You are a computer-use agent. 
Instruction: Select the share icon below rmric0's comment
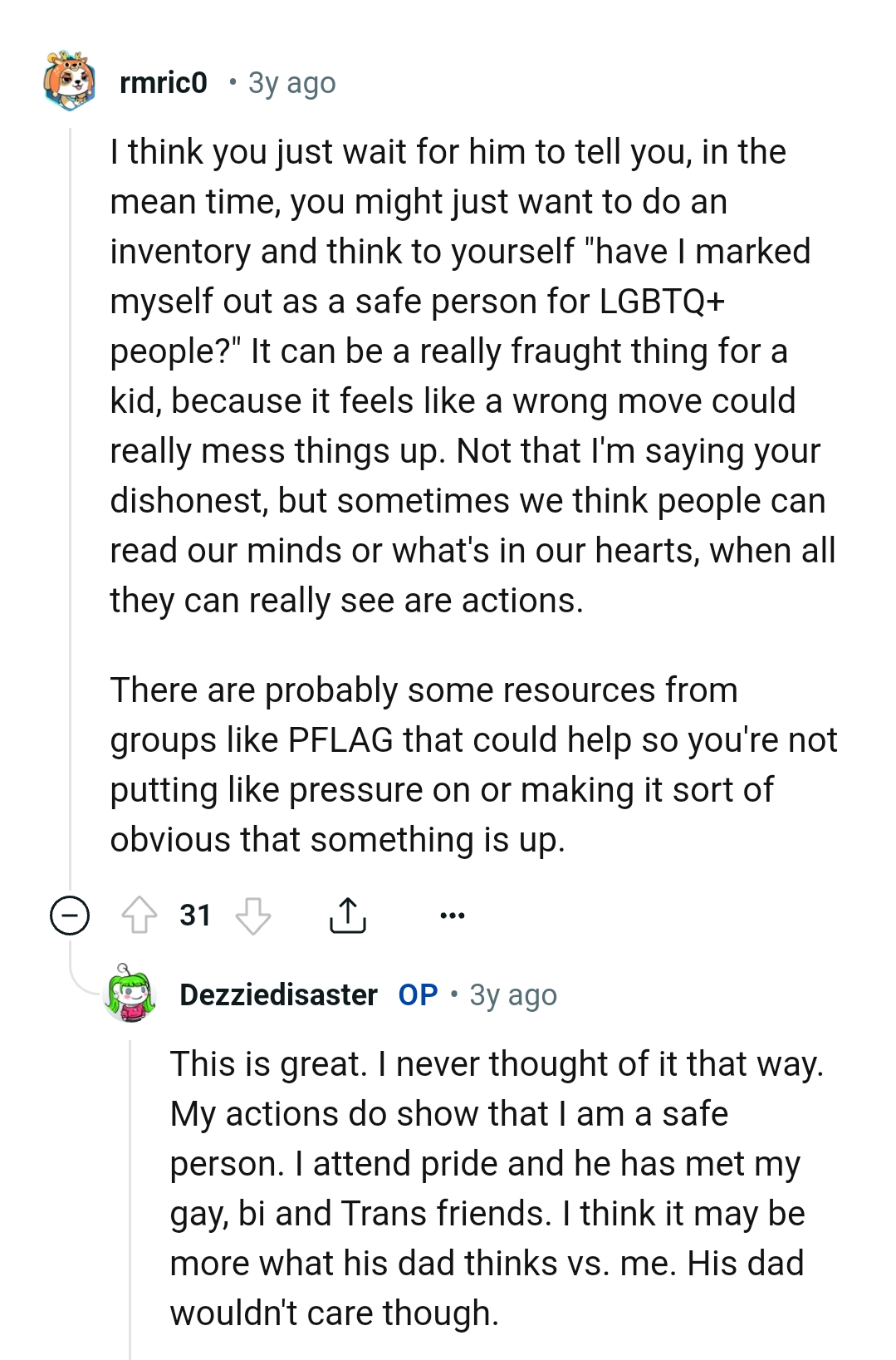click(x=348, y=916)
